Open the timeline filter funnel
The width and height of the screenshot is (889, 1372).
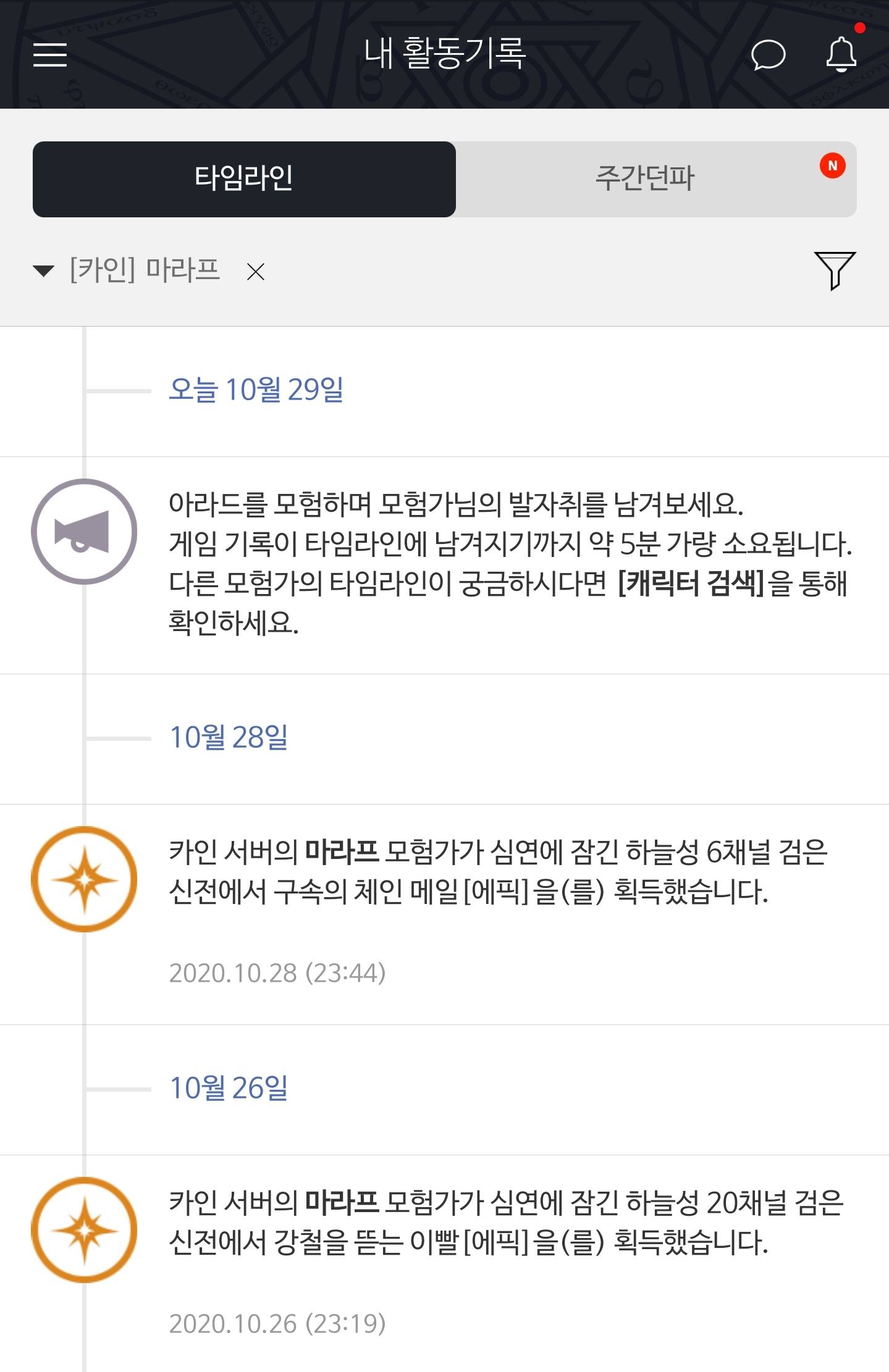(x=834, y=270)
